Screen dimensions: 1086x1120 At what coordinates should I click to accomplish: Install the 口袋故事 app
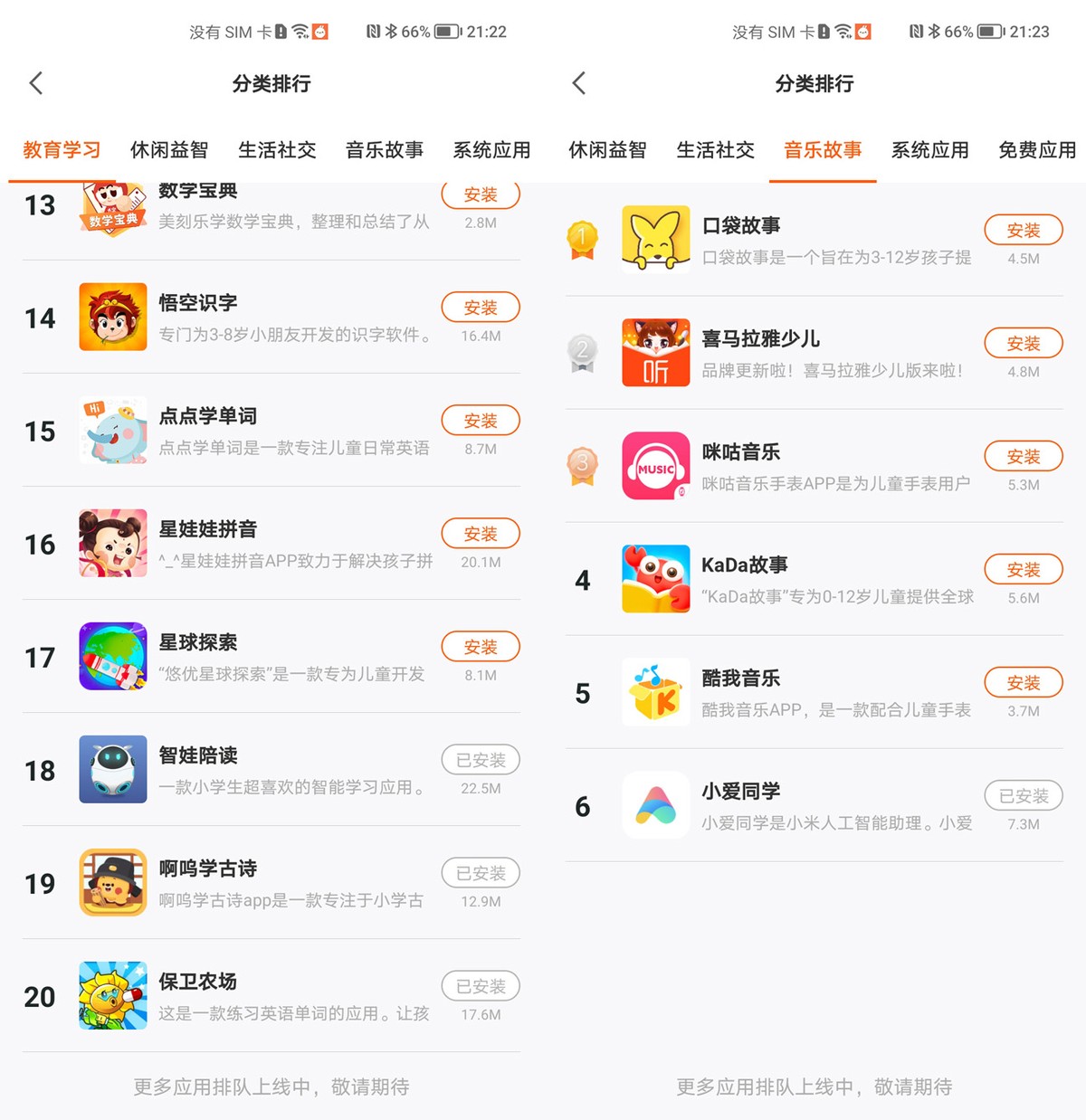click(1024, 230)
